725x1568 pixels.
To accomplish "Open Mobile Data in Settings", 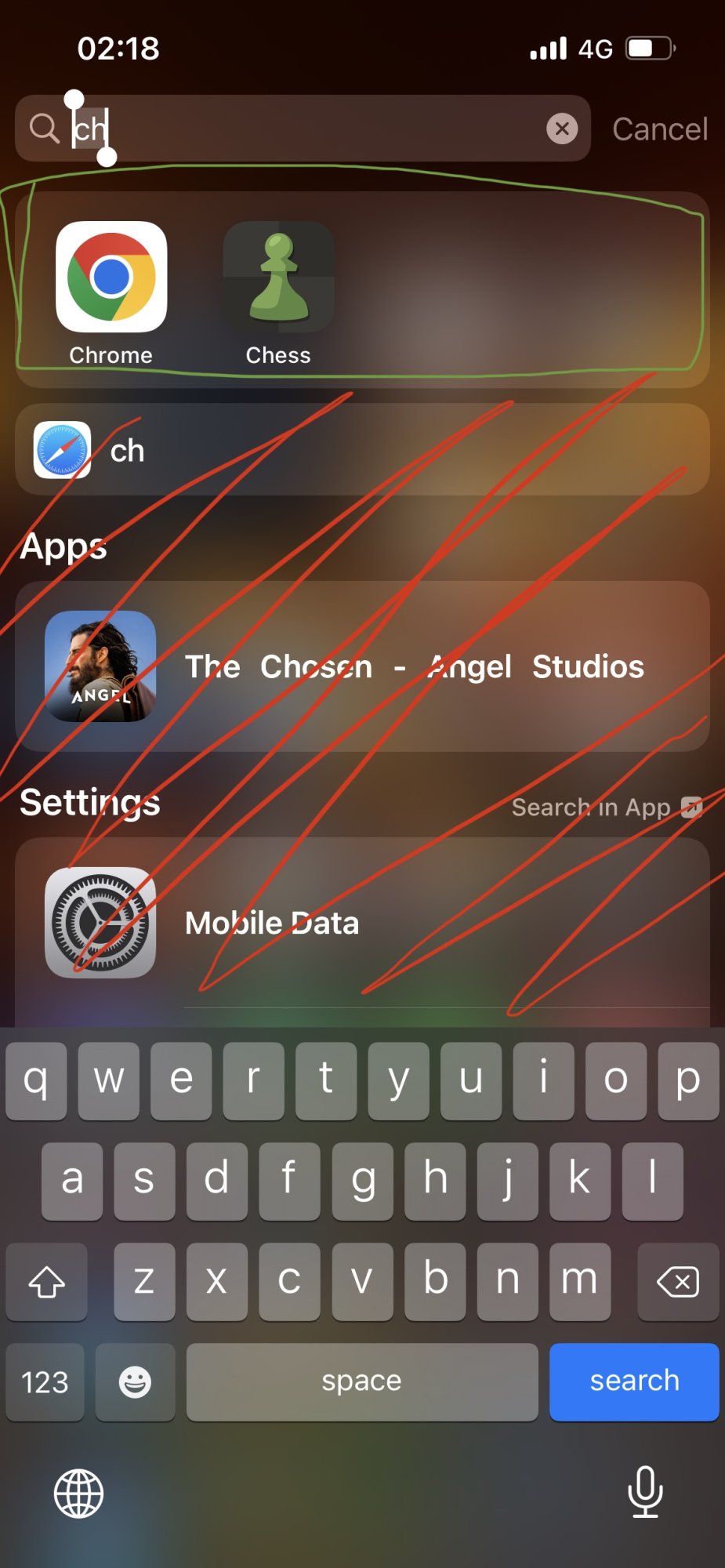I will click(x=362, y=923).
